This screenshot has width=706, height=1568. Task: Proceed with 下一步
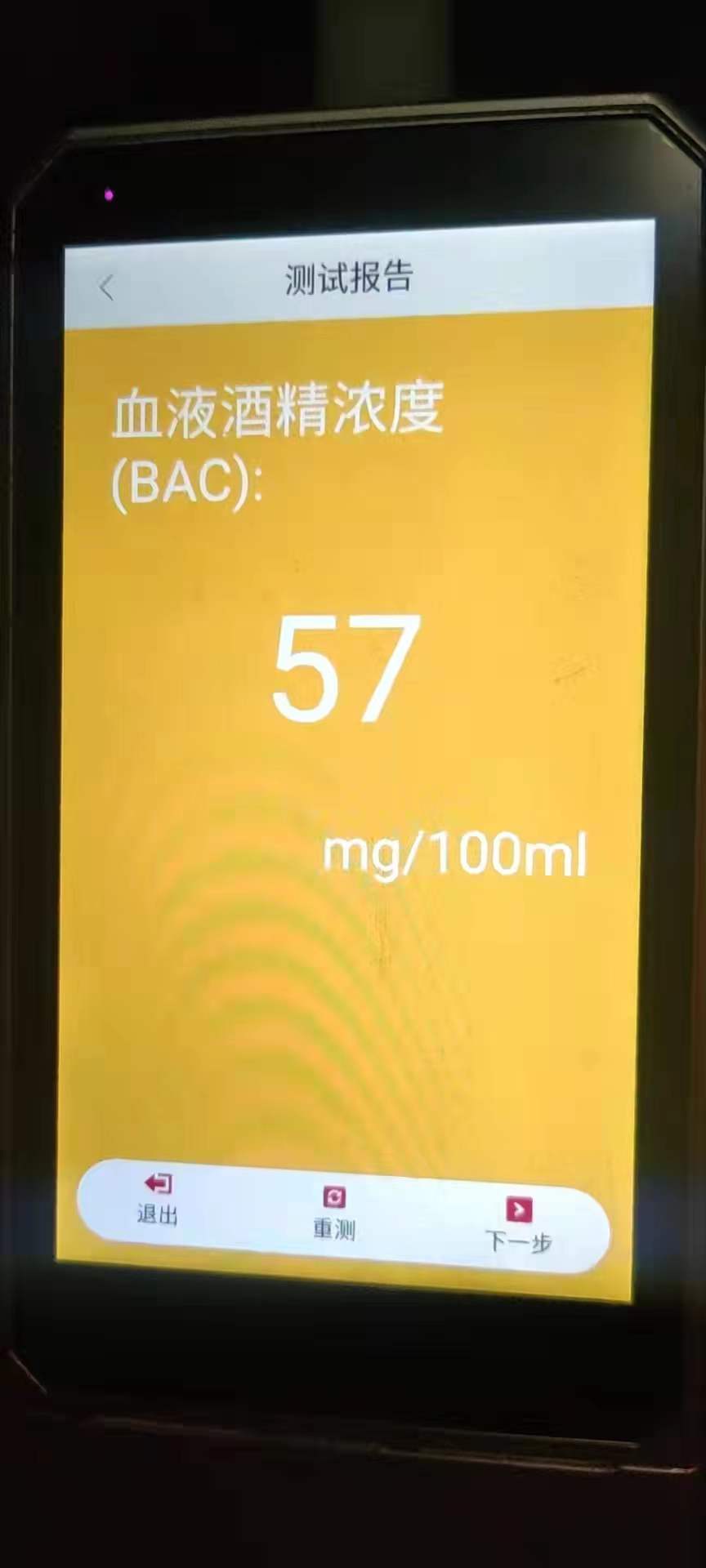519,1225
